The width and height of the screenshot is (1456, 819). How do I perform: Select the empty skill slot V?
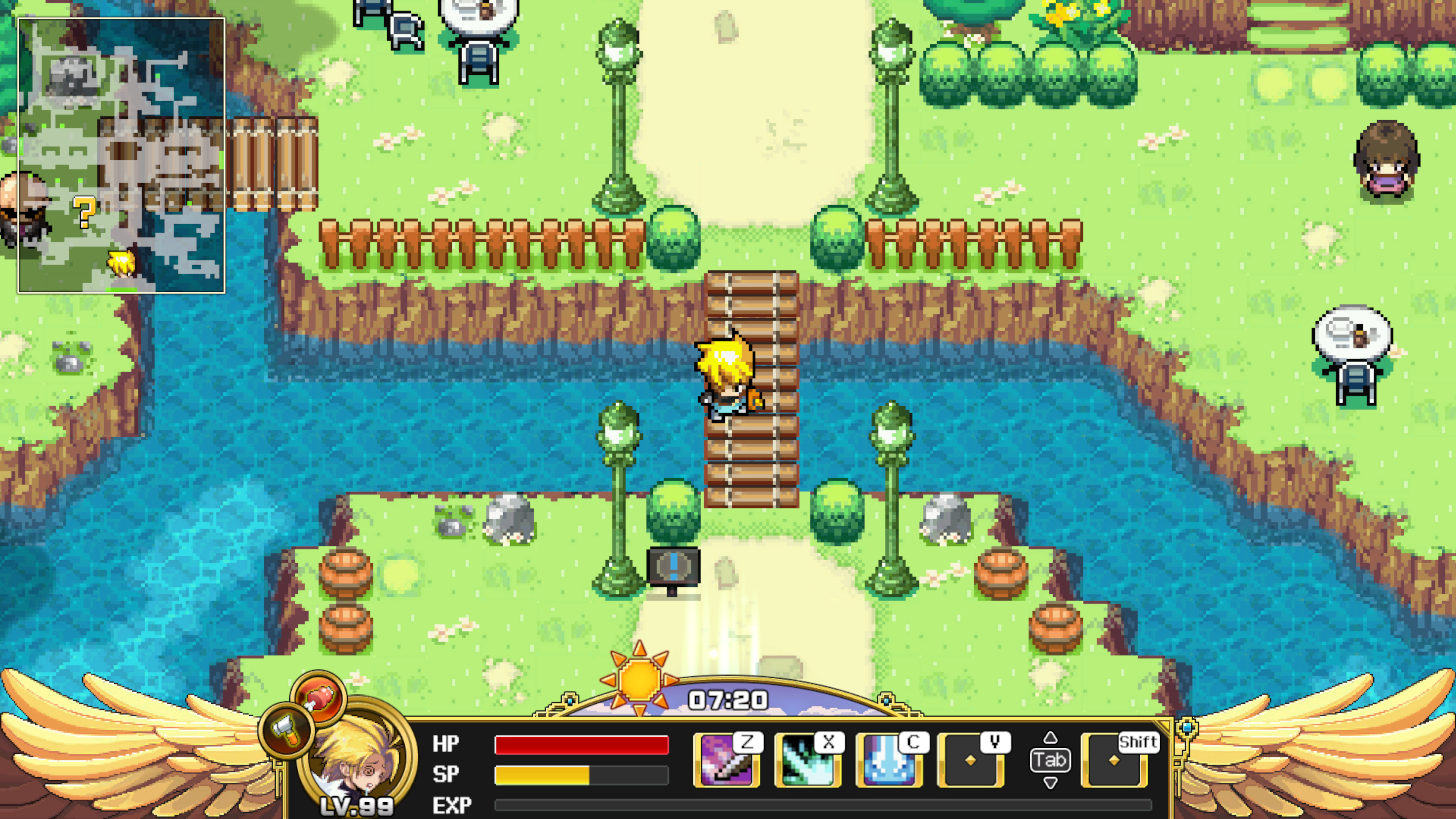pos(971,760)
